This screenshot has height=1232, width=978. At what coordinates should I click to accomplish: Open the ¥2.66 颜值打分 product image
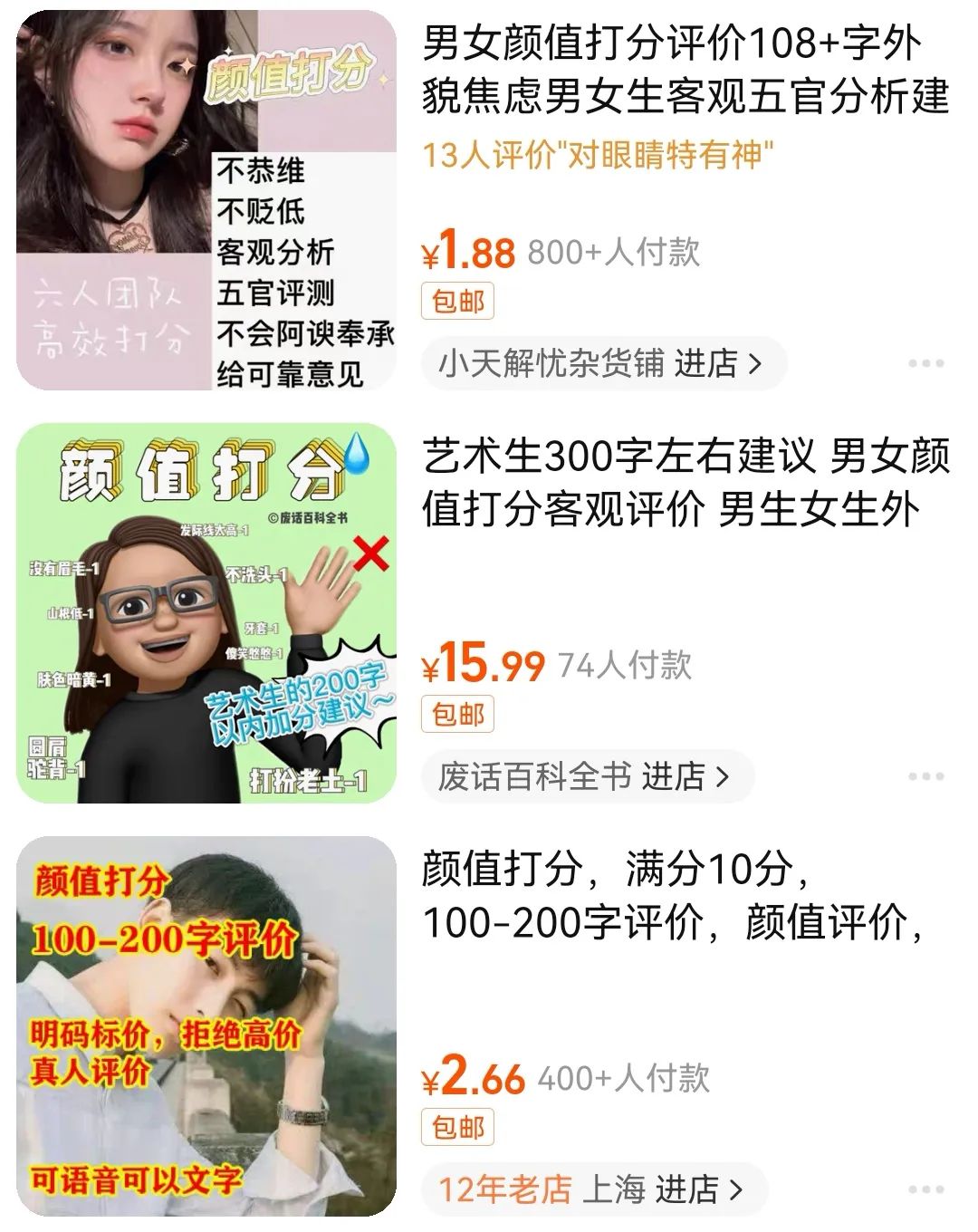coord(206,1025)
